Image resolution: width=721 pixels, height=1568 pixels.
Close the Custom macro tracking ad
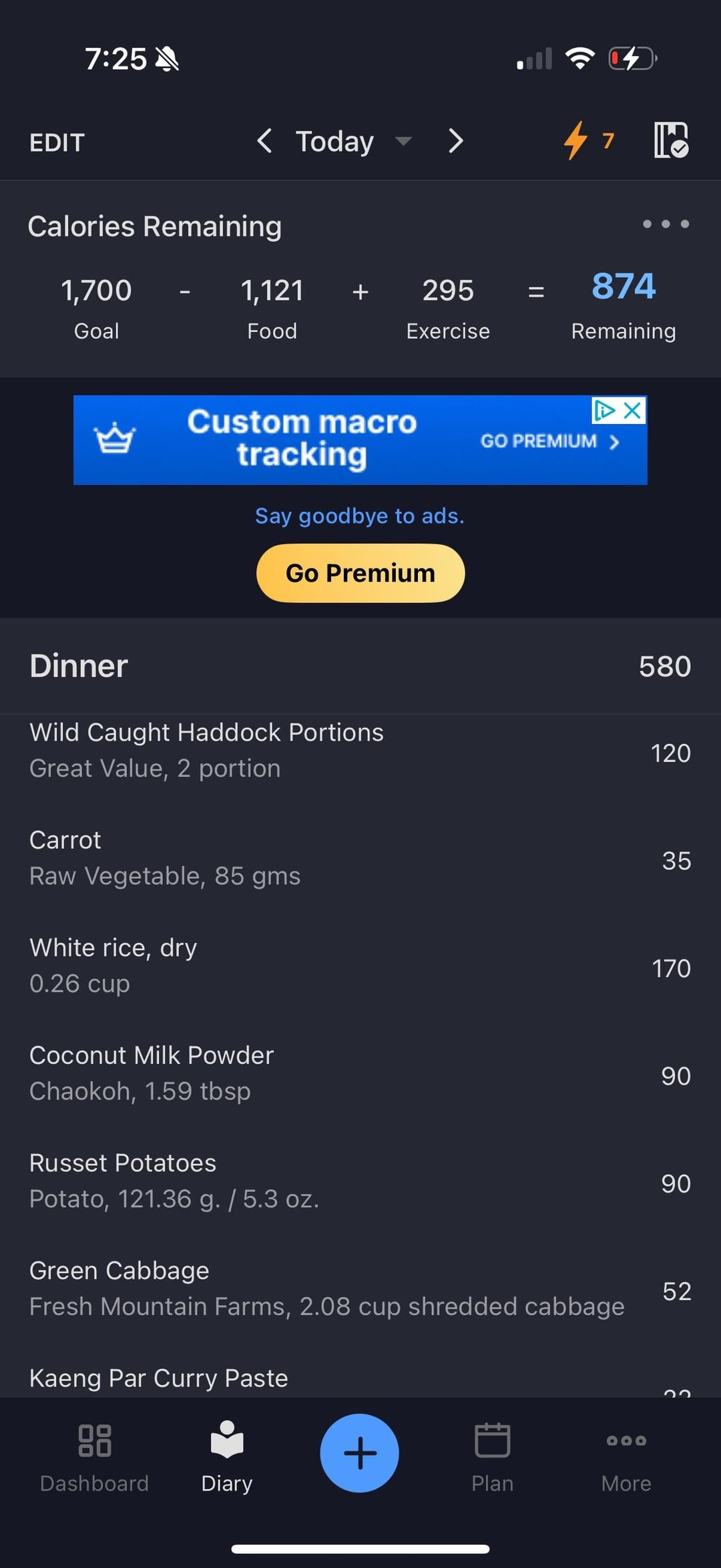tap(632, 411)
